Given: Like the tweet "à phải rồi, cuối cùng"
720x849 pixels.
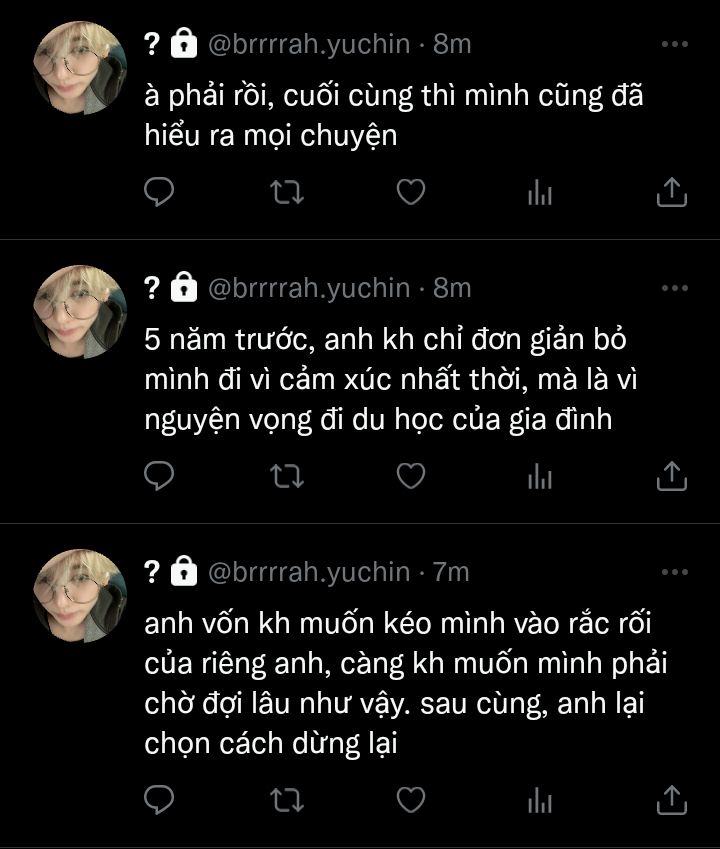Looking at the screenshot, I should click(411, 191).
